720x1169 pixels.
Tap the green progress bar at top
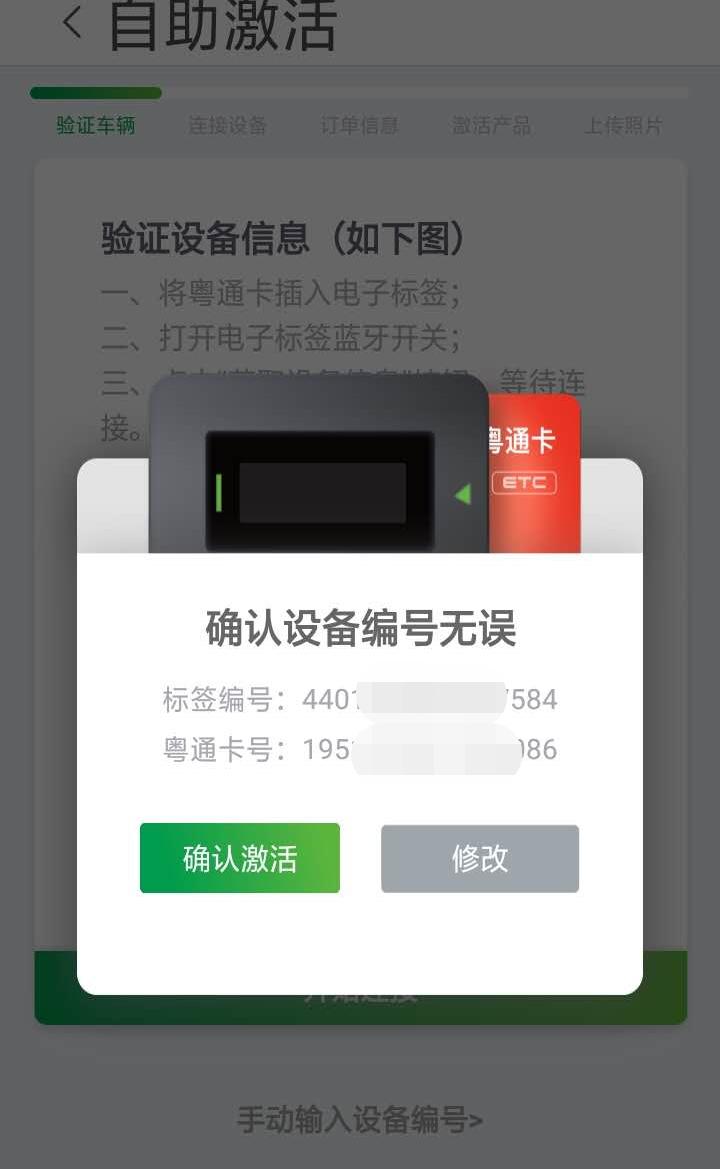click(96, 92)
